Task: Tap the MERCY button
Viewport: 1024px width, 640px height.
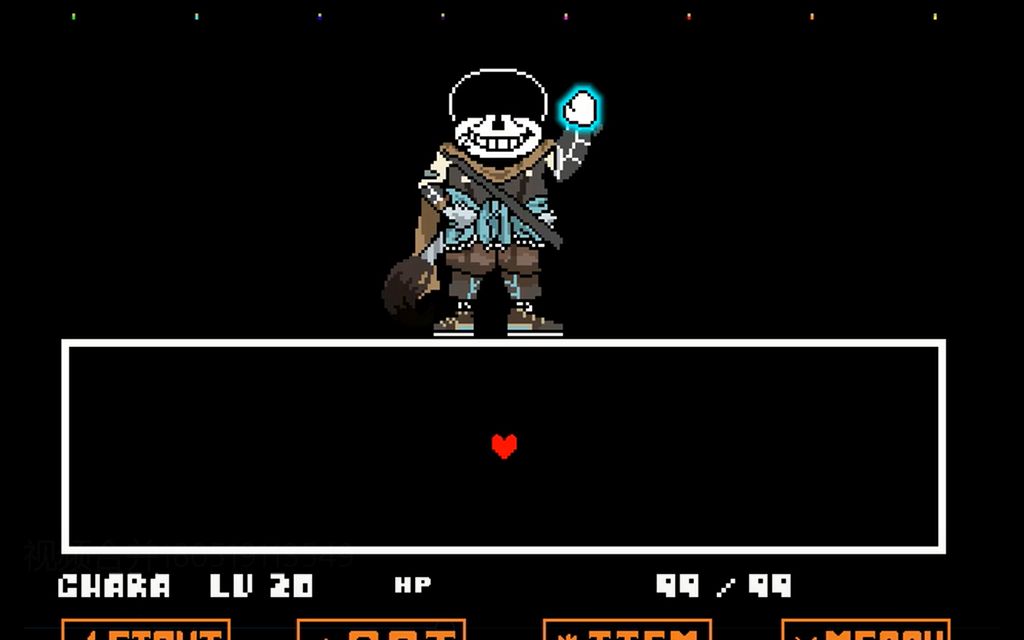Action: [x=865, y=631]
